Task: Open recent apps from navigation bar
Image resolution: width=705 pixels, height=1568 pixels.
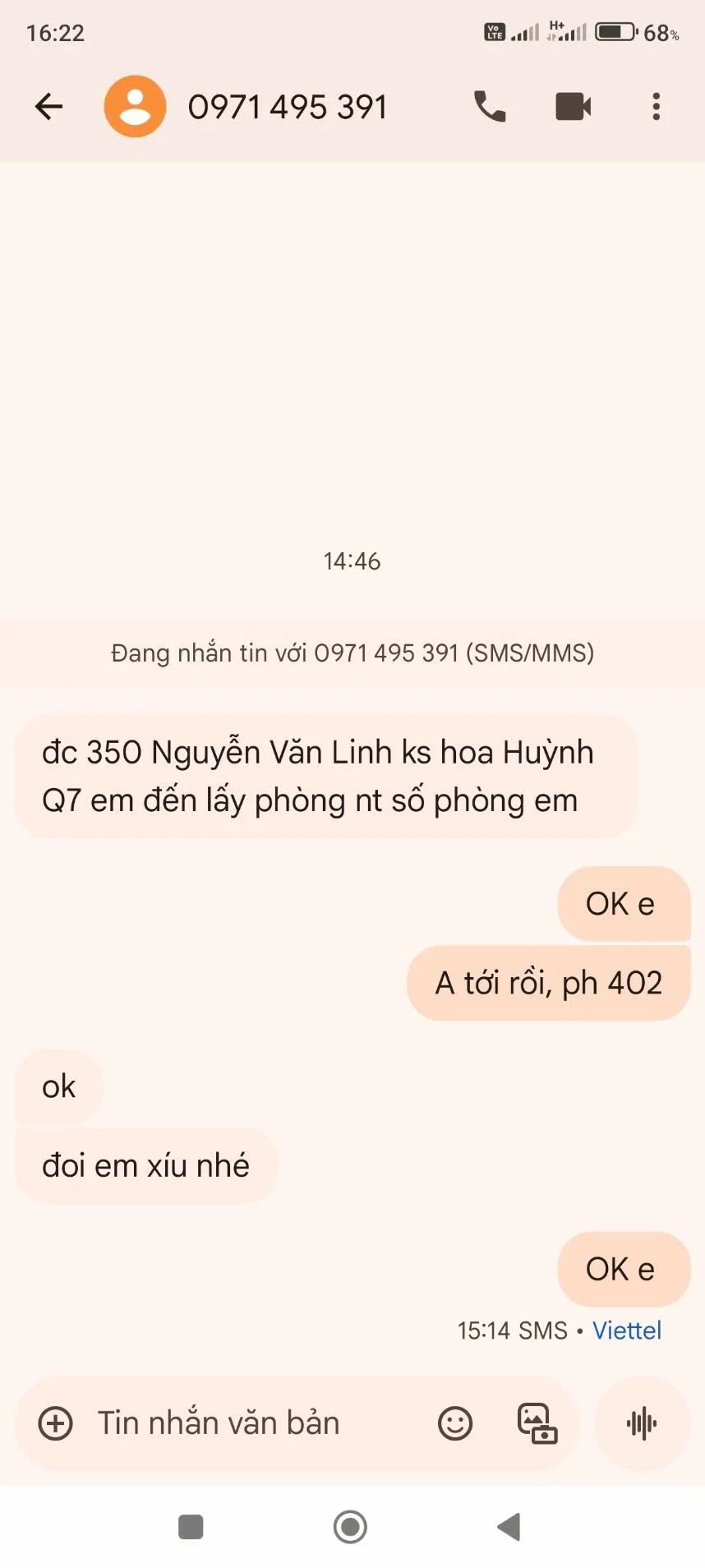Action: 191,1527
